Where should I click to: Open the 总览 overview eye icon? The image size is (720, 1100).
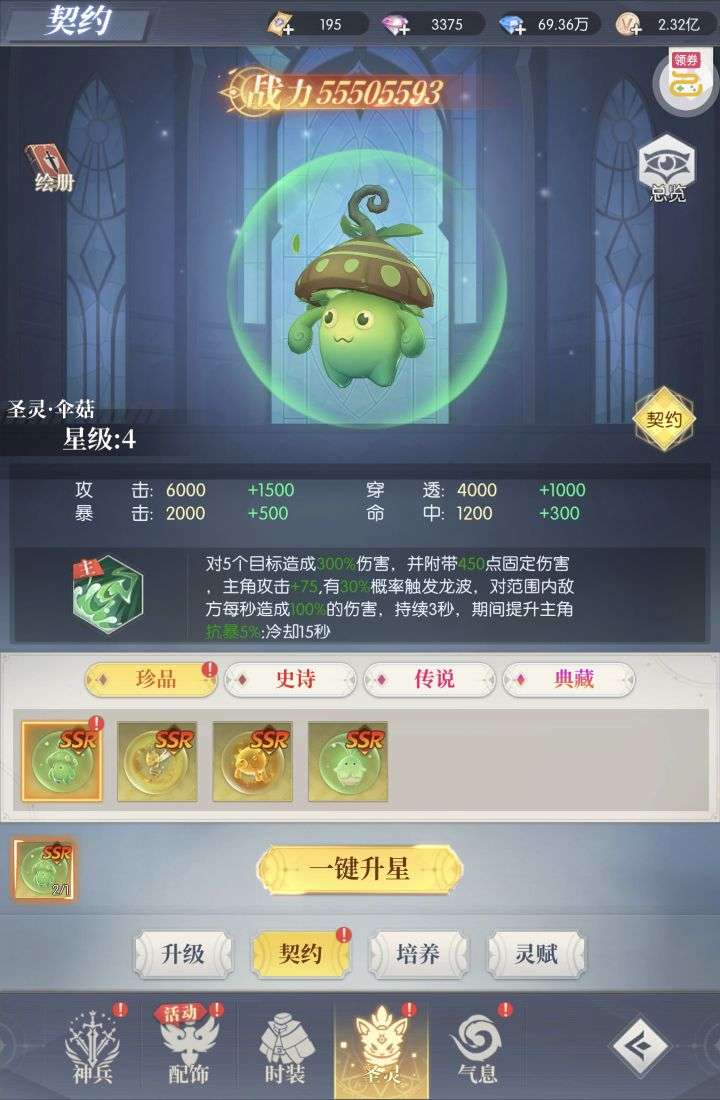click(667, 169)
